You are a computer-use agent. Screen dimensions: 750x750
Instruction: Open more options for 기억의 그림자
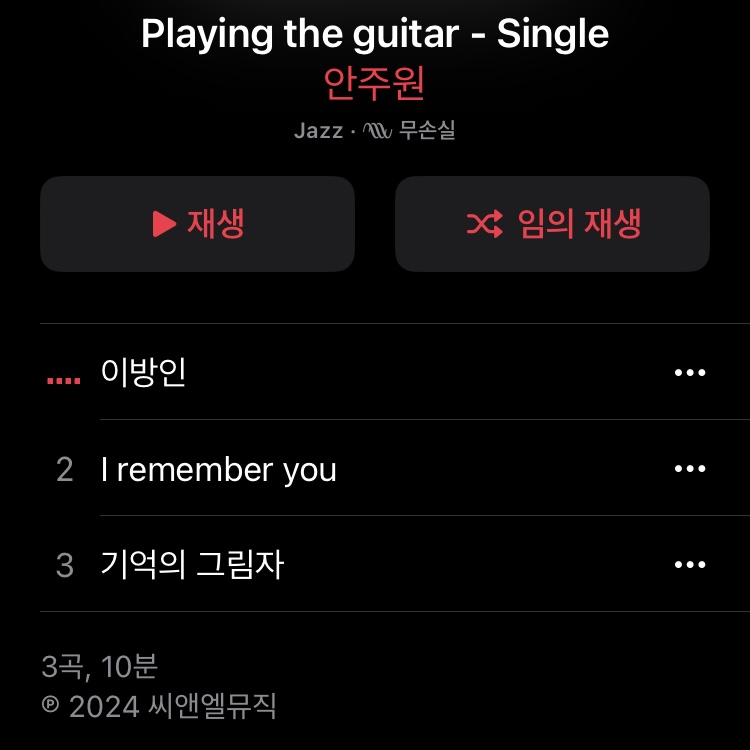(x=690, y=565)
